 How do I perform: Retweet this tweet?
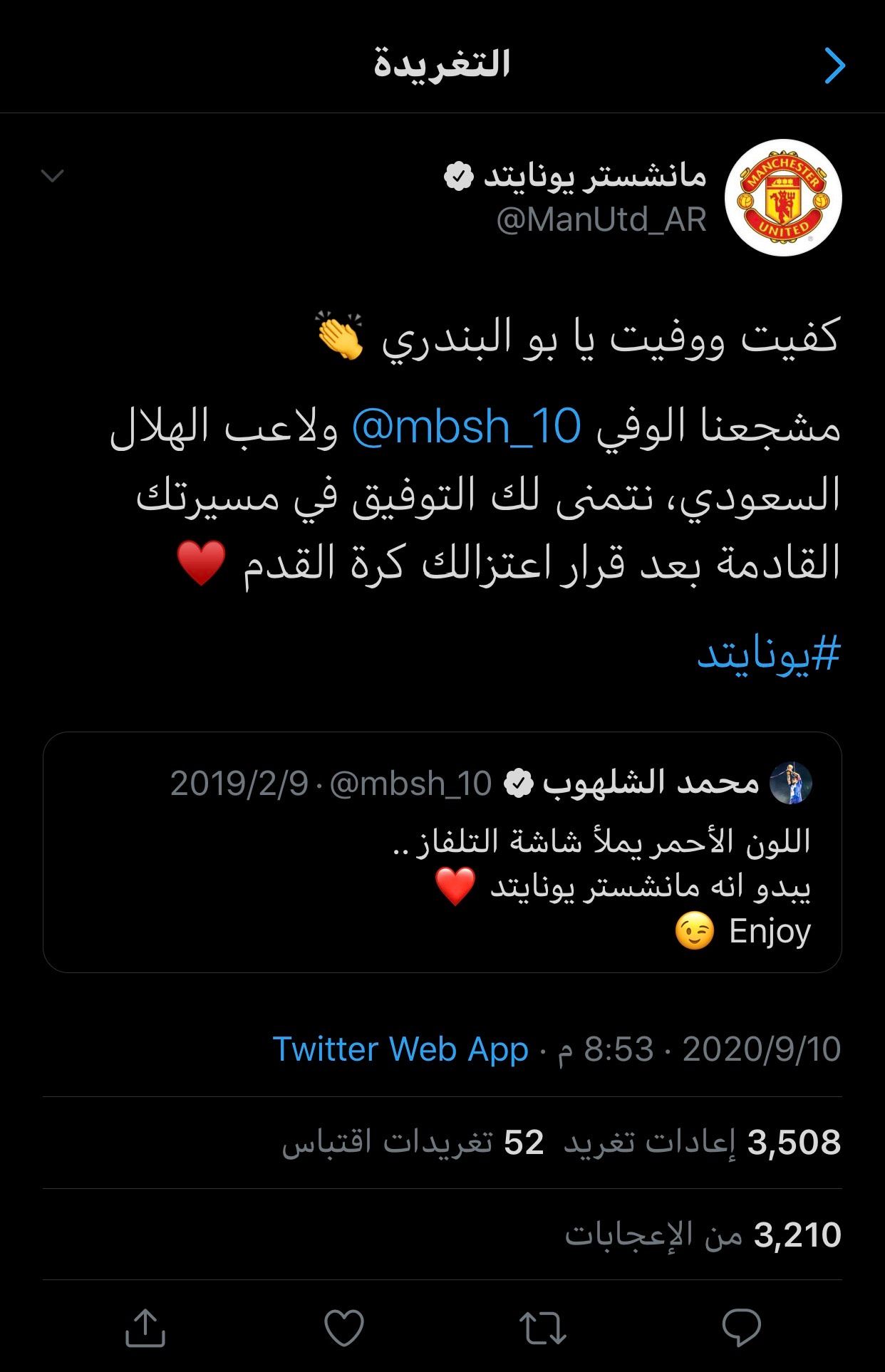point(542,1328)
